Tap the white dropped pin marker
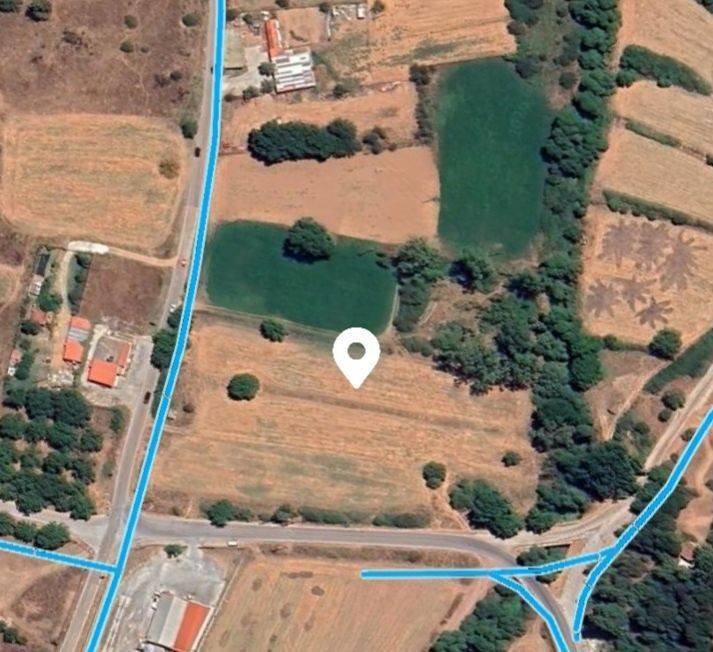The width and height of the screenshot is (713, 652). tap(356, 353)
